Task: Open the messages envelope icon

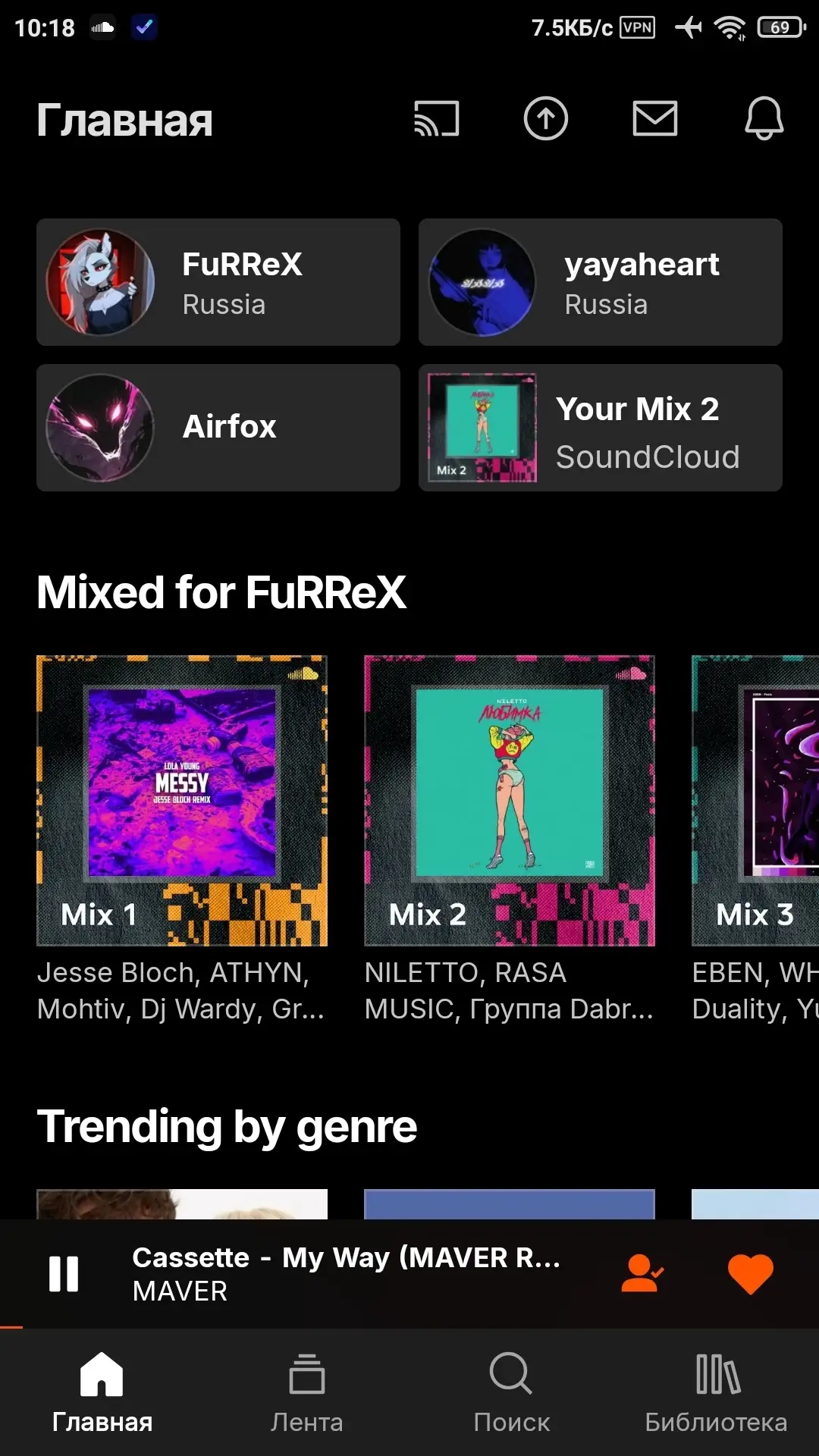Action: pos(655,119)
